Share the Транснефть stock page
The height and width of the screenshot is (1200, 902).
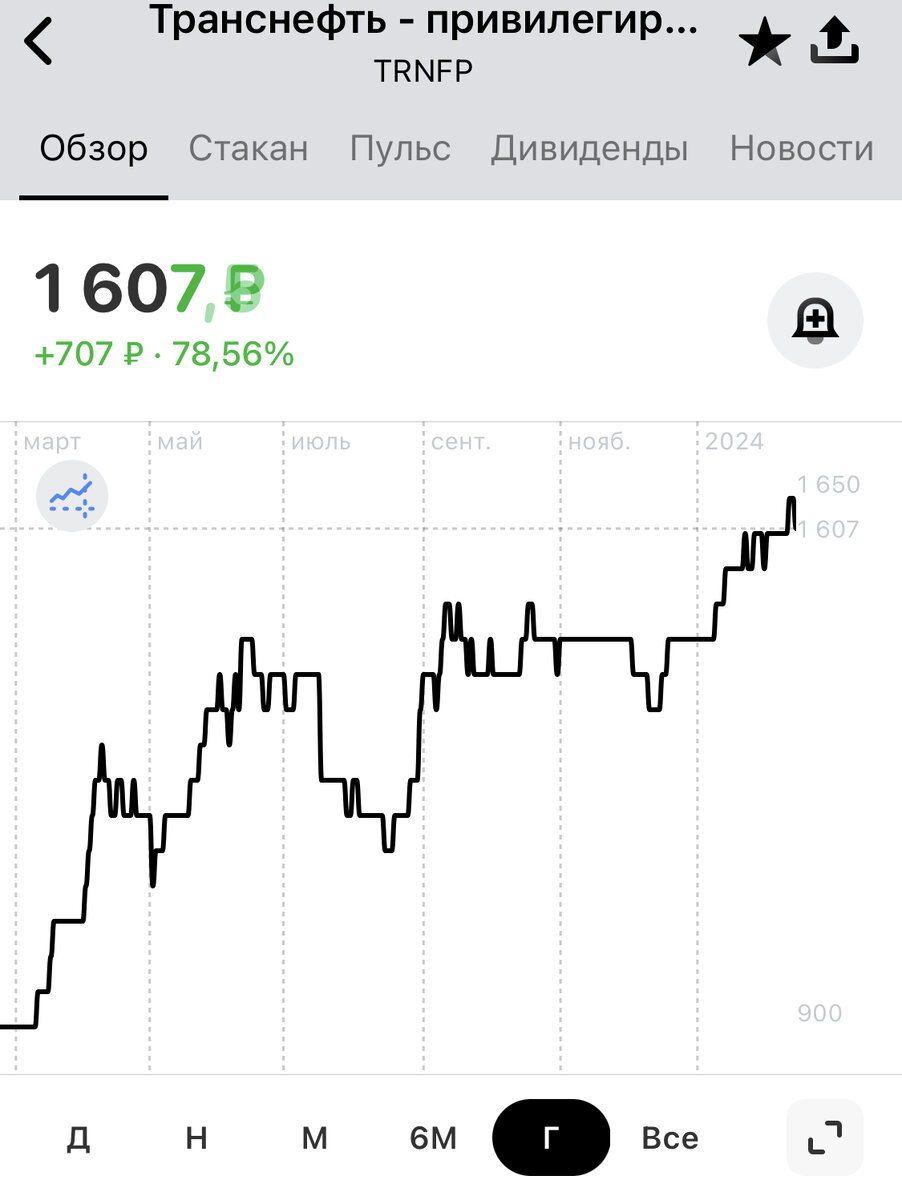click(x=834, y=42)
